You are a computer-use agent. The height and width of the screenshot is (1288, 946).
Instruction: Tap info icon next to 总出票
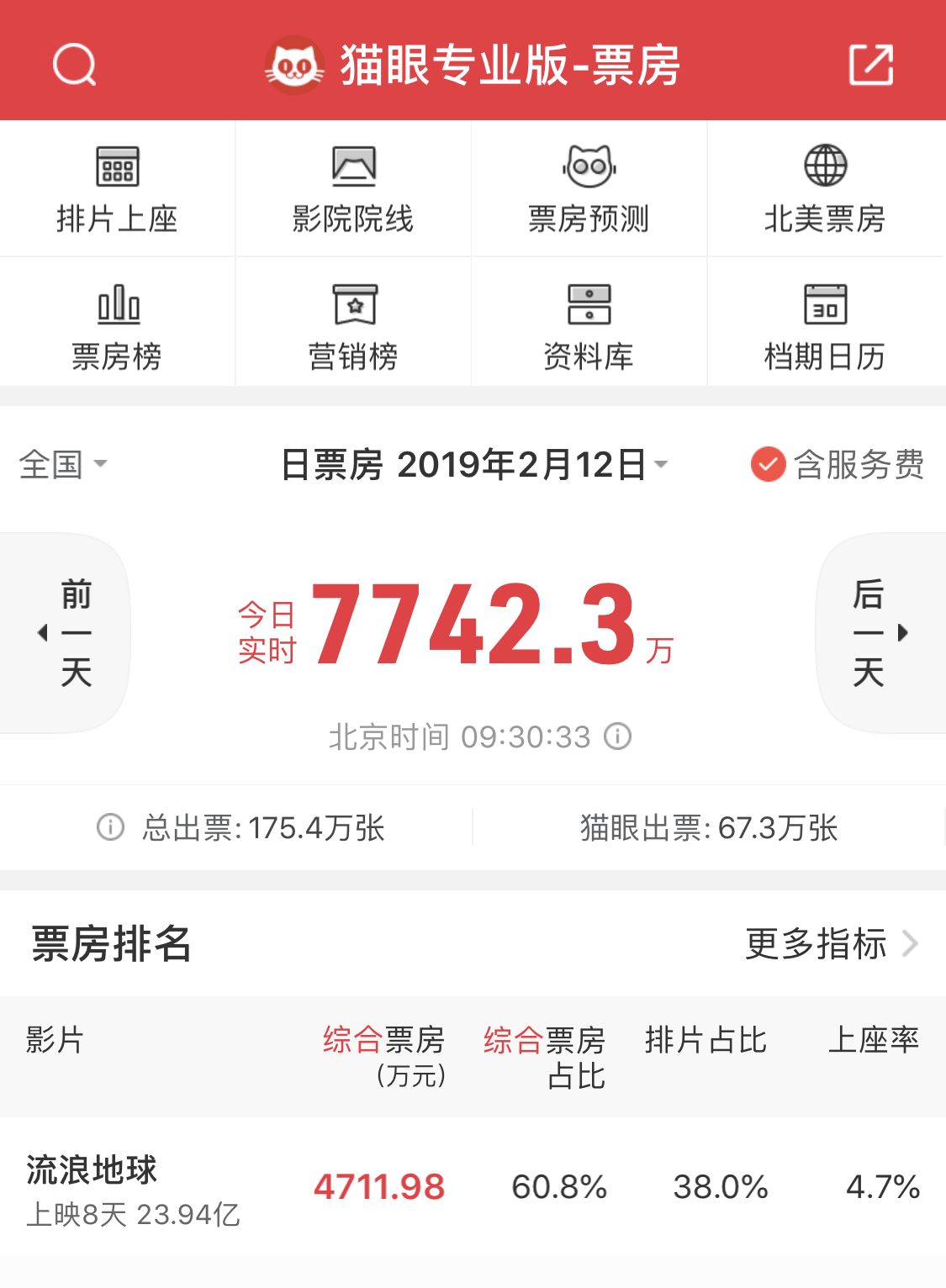tap(110, 827)
